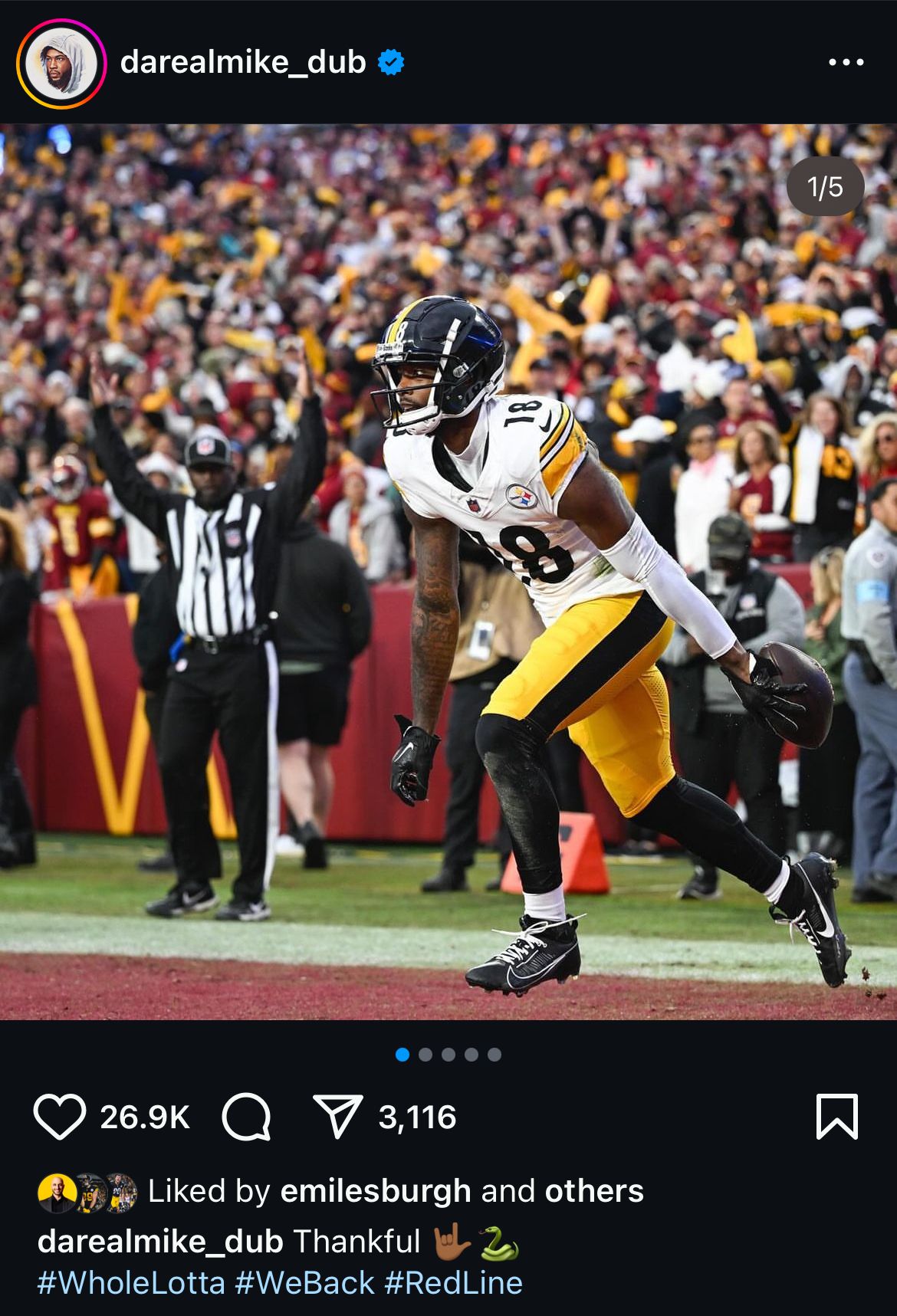Image resolution: width=897 pixels, height=1316 pixels.
Task: Open the darealmike_dub username in the header
Action: coord(243,62)
